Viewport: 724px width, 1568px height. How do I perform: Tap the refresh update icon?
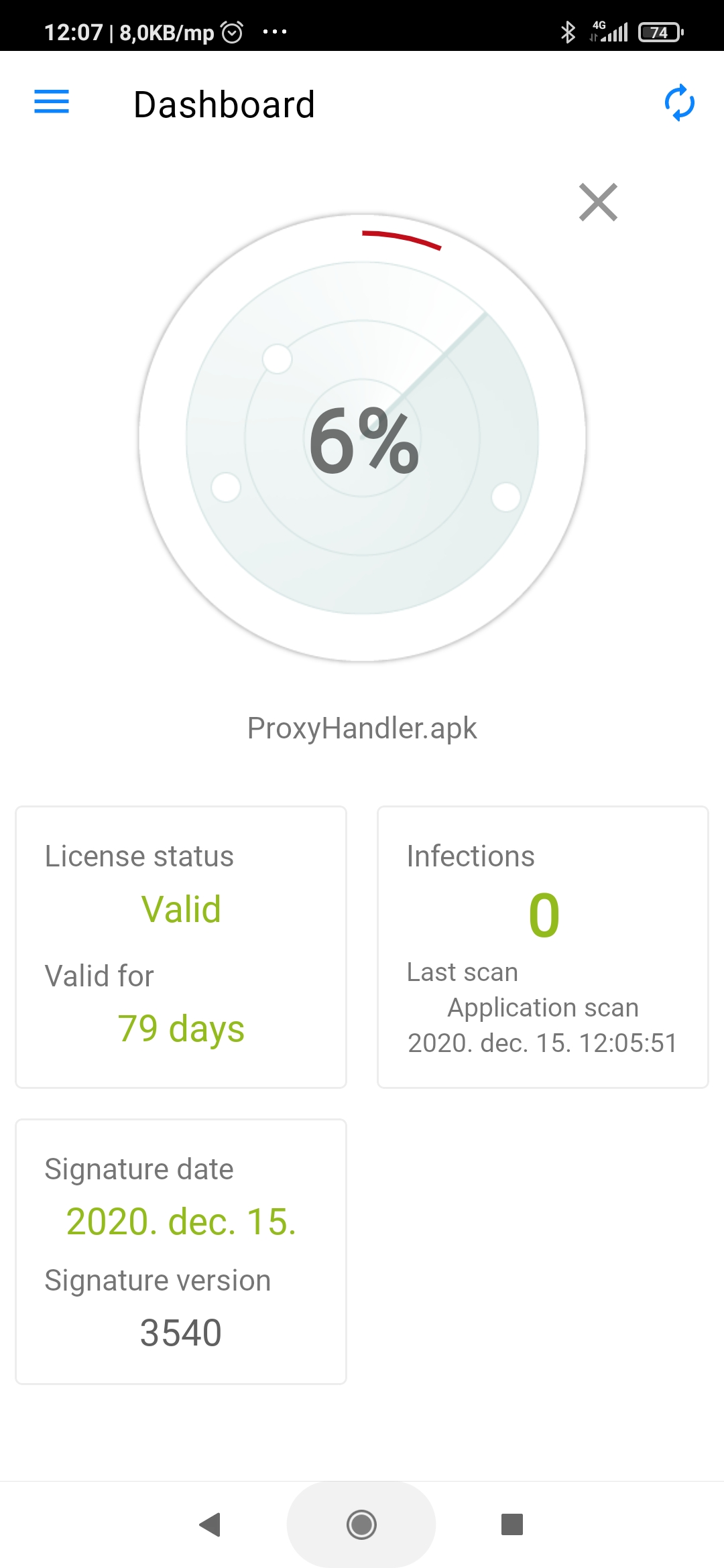click(x=679, y=103)
